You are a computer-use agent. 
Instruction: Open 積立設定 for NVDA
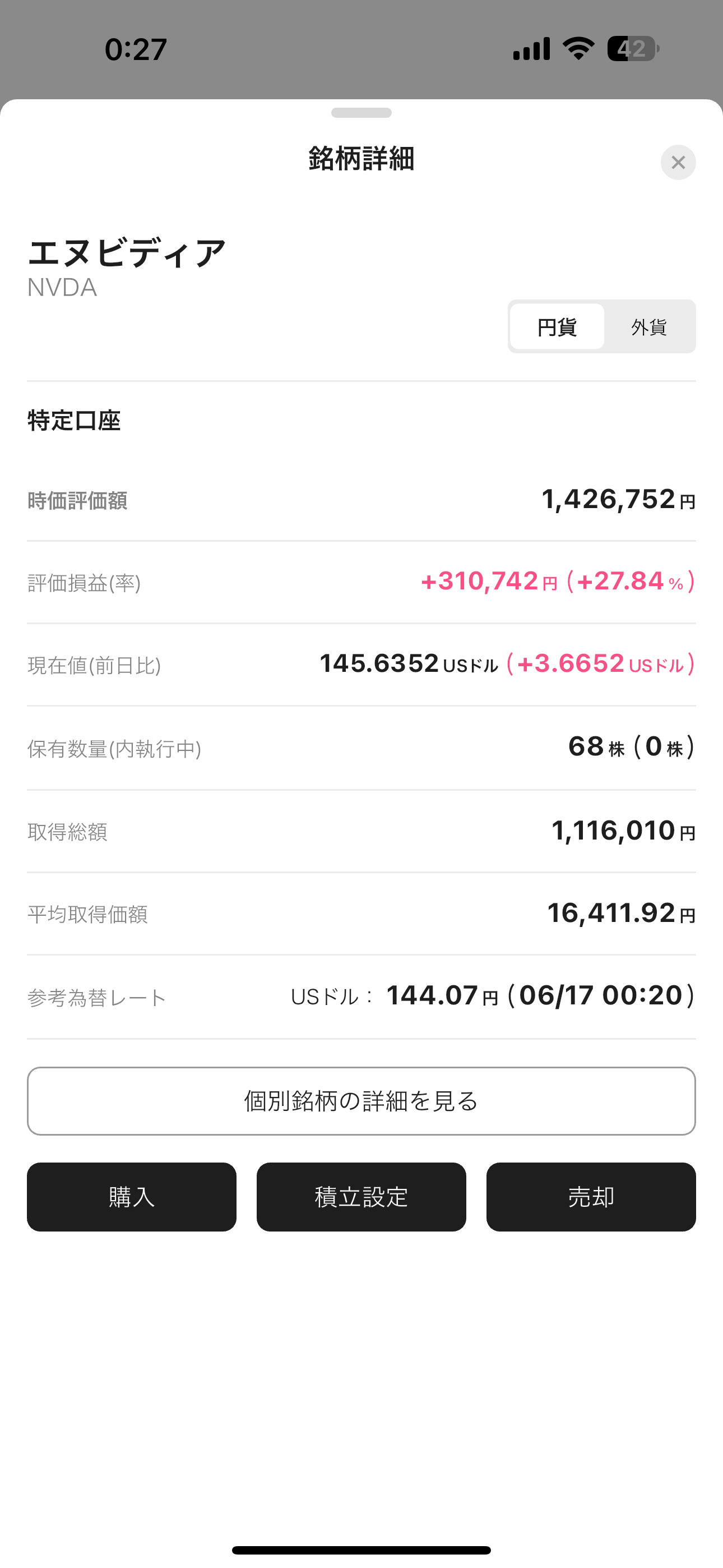pyautogui.click(x=361, y=1197)
